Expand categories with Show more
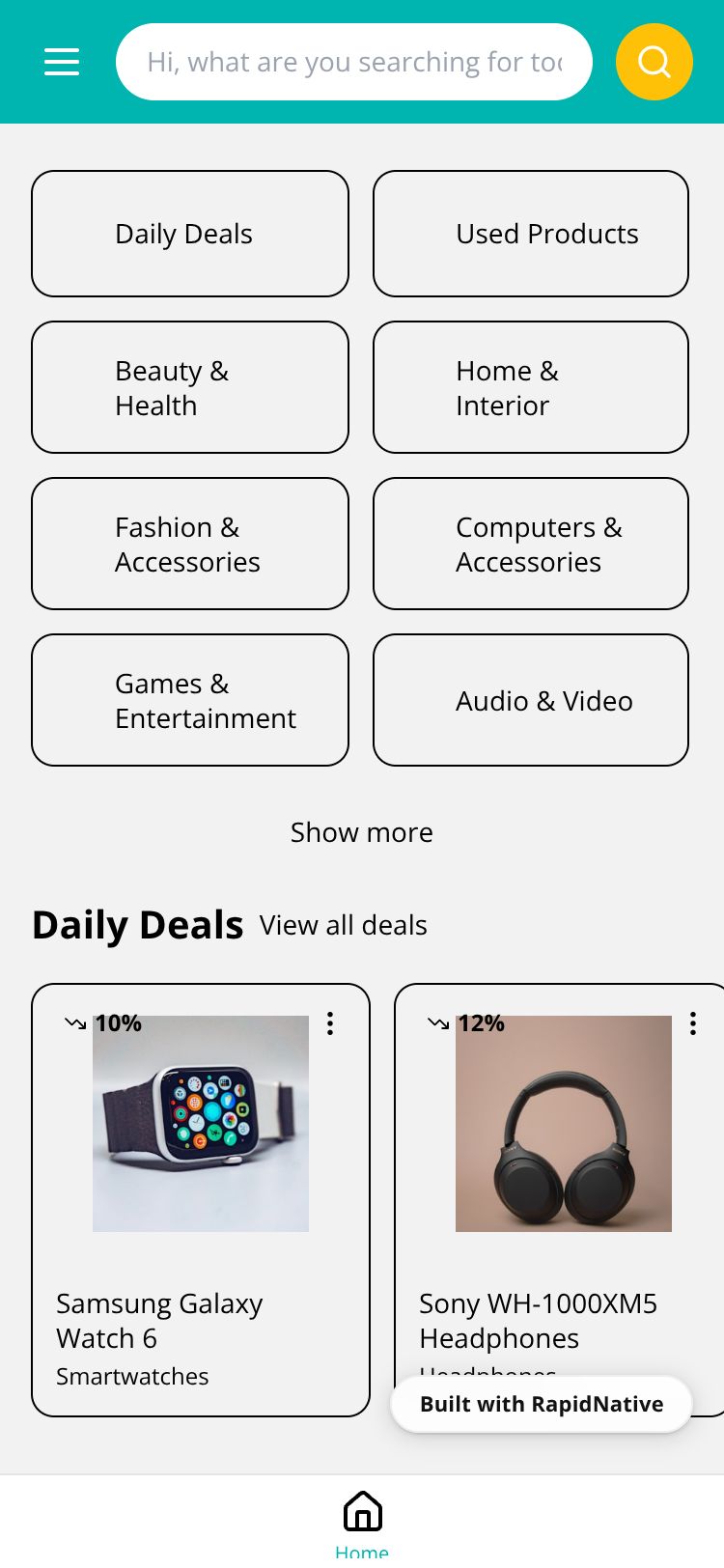724x1568 pixels. [361, 832]
